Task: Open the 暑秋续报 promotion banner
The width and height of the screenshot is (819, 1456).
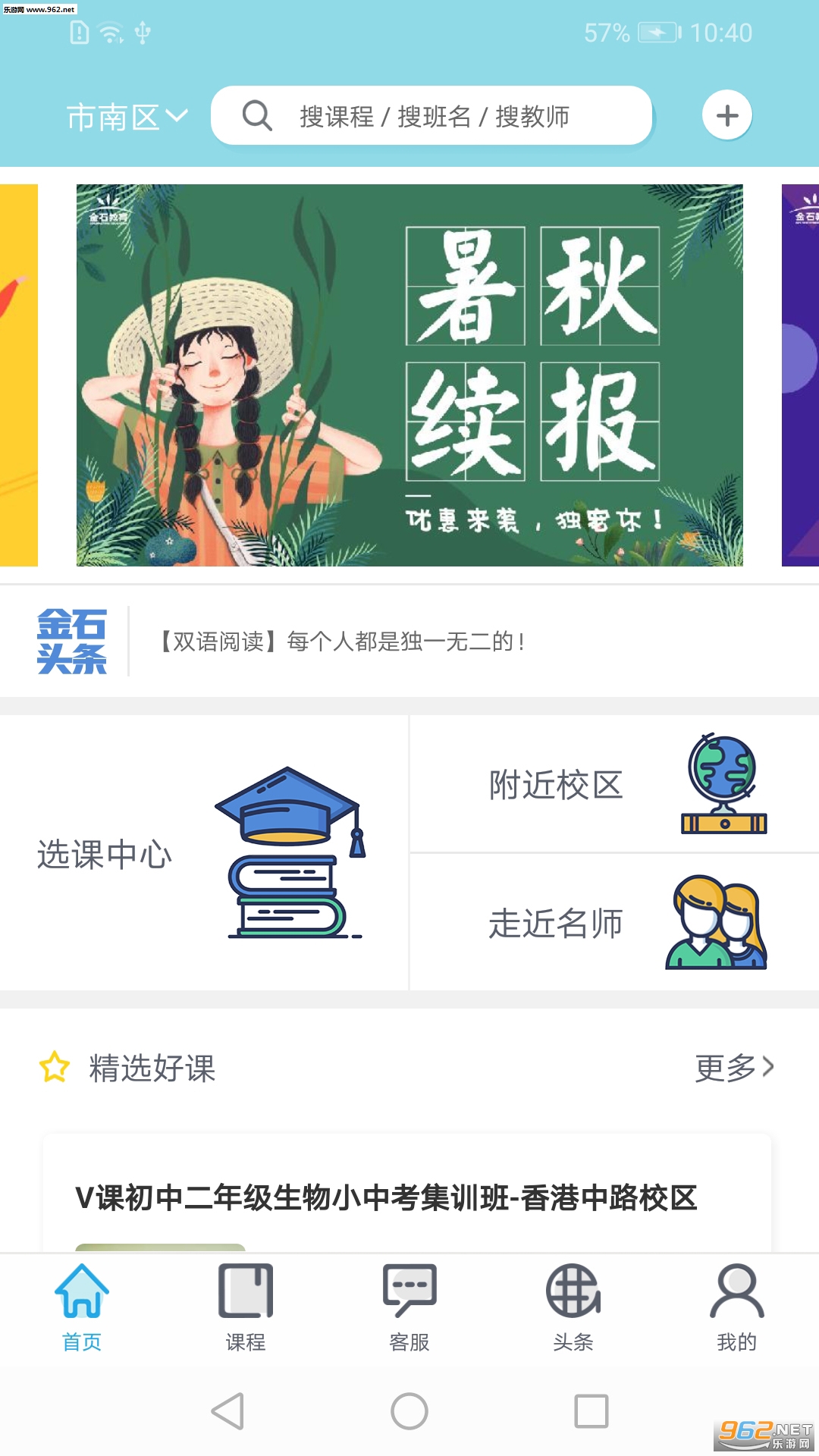Action: pyautogui.click(x=409, y=375)
